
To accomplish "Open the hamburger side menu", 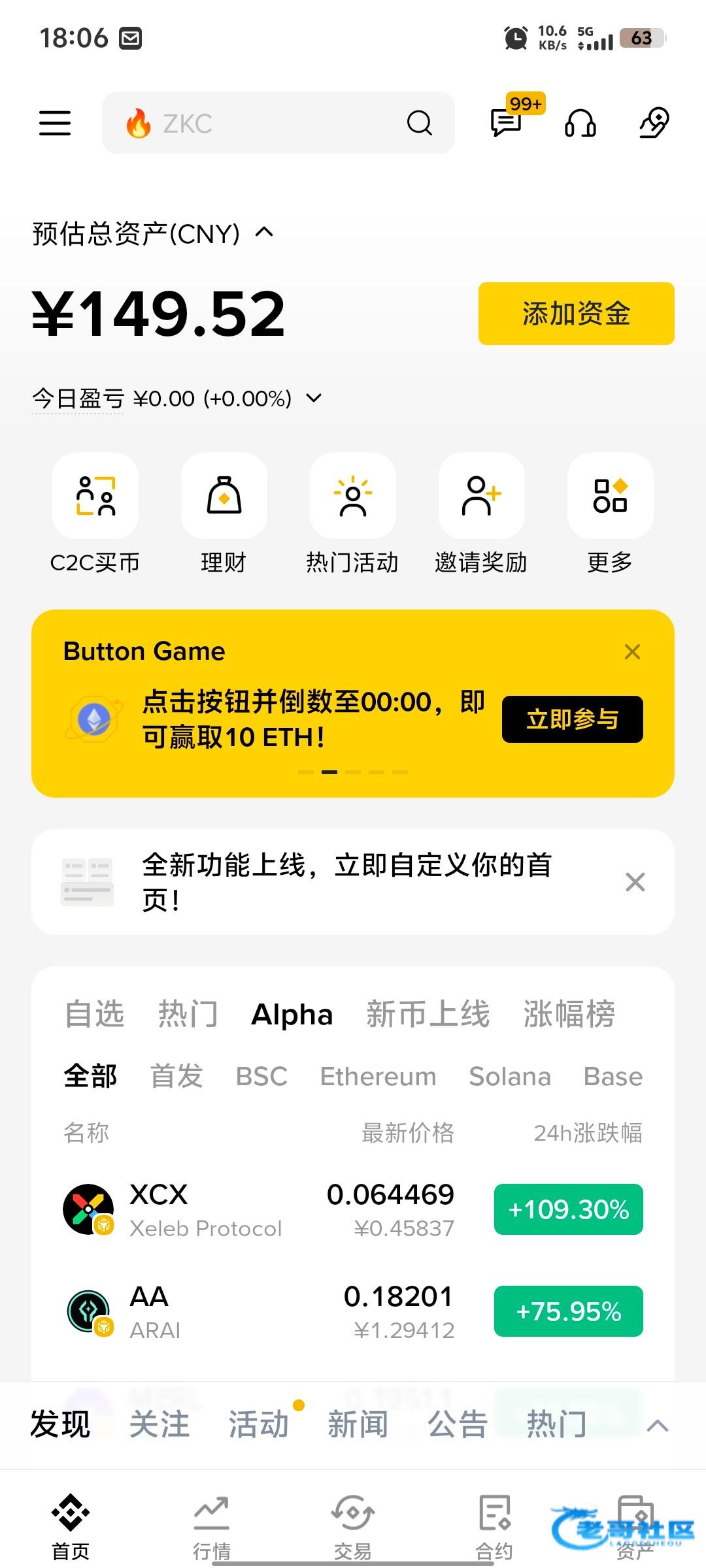I will point(55,123).
